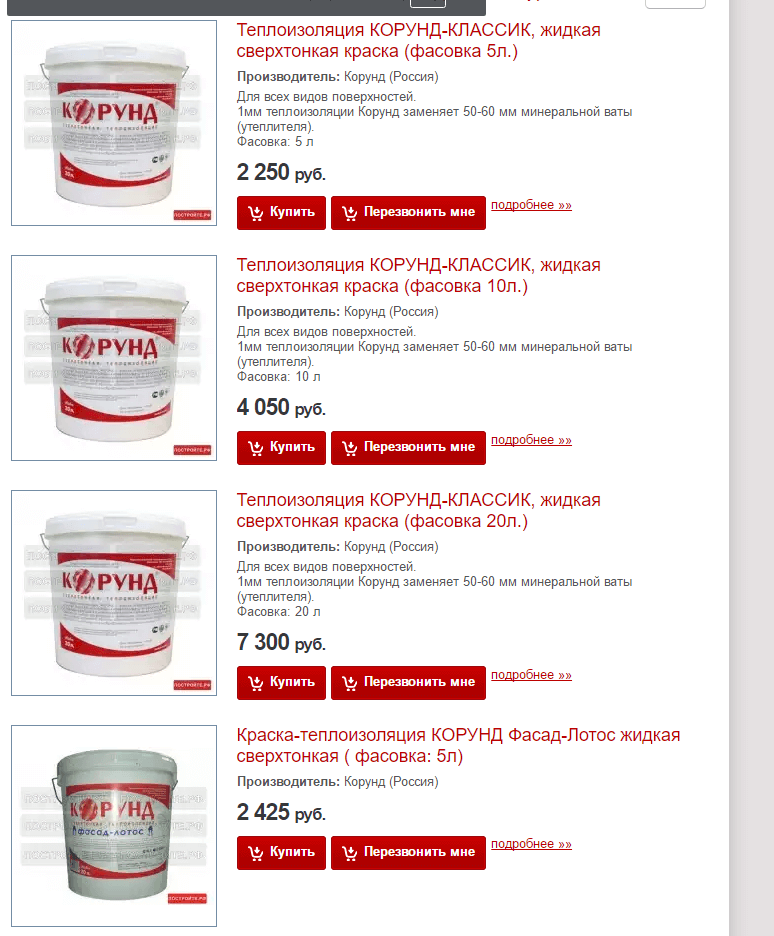Open 'подробнее' for the 20л item

[x=531, y=675]
